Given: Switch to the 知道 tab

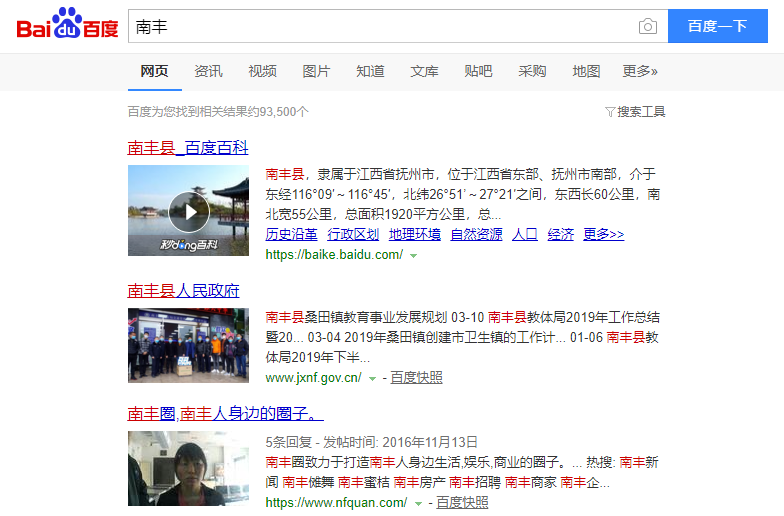Looking at the screenshot, I should [x=370, y=71].
